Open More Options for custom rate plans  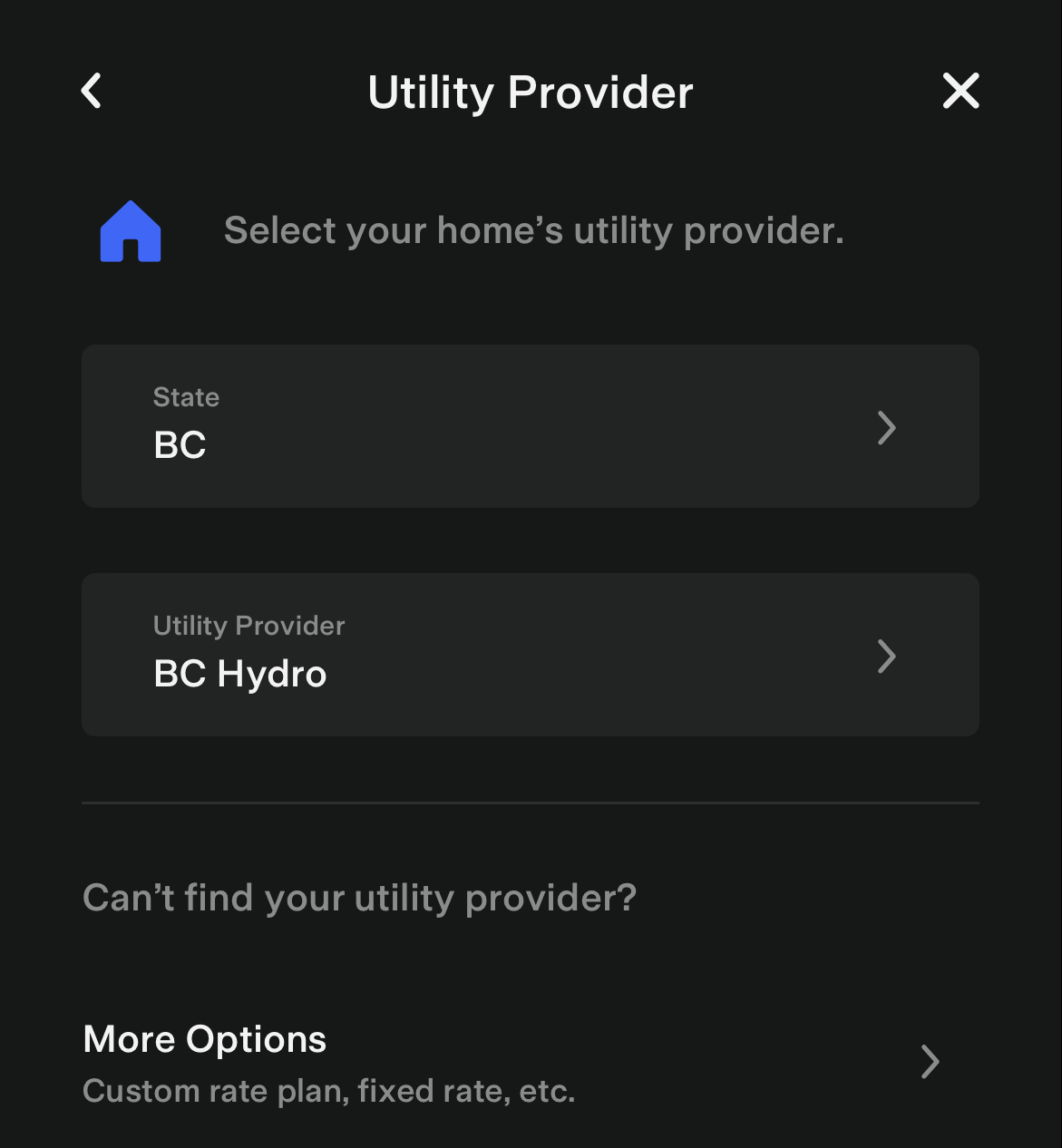click(x=512, y=1062)
